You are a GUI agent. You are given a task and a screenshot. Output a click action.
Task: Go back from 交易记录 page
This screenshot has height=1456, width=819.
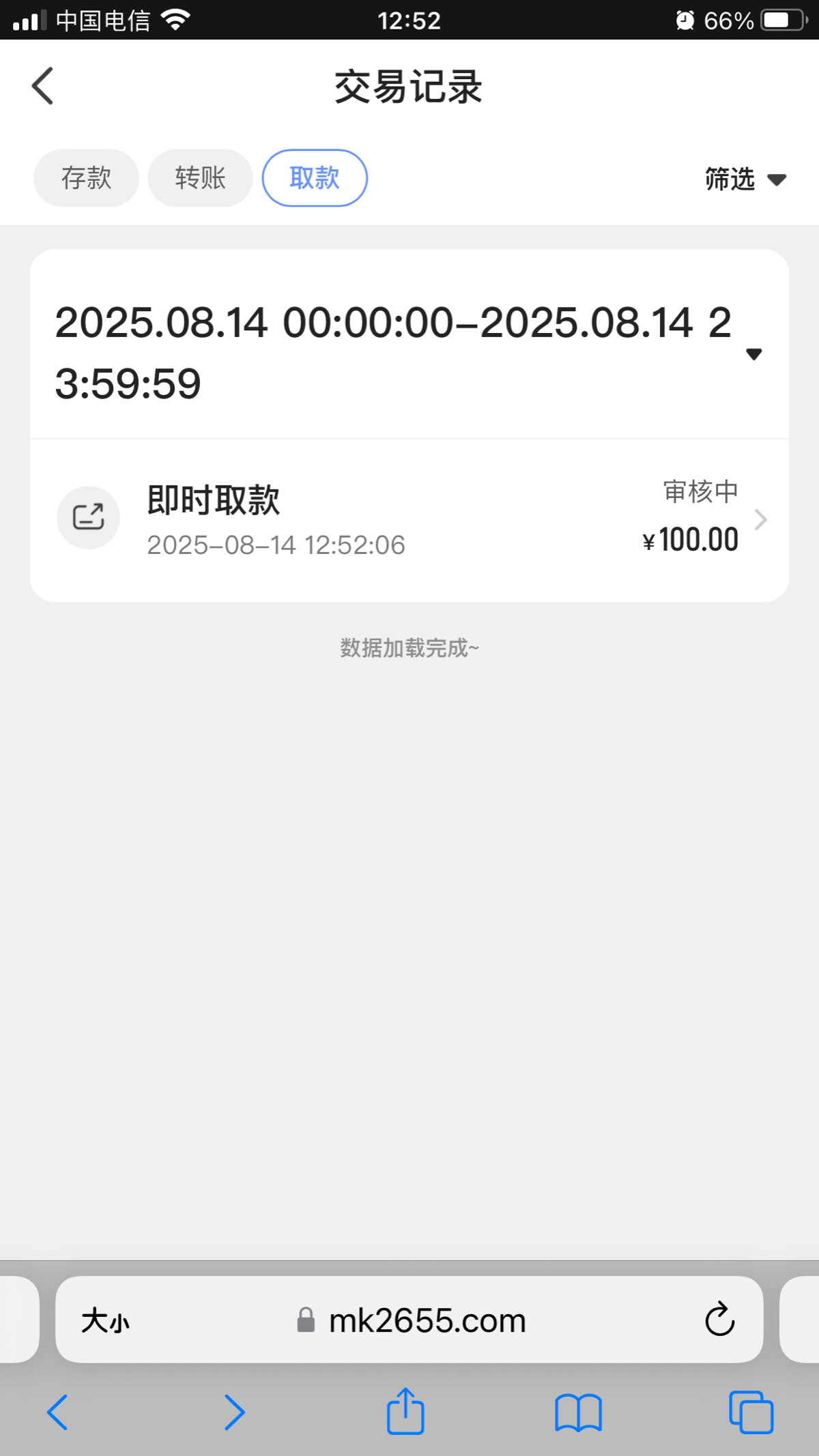point(42,86)
